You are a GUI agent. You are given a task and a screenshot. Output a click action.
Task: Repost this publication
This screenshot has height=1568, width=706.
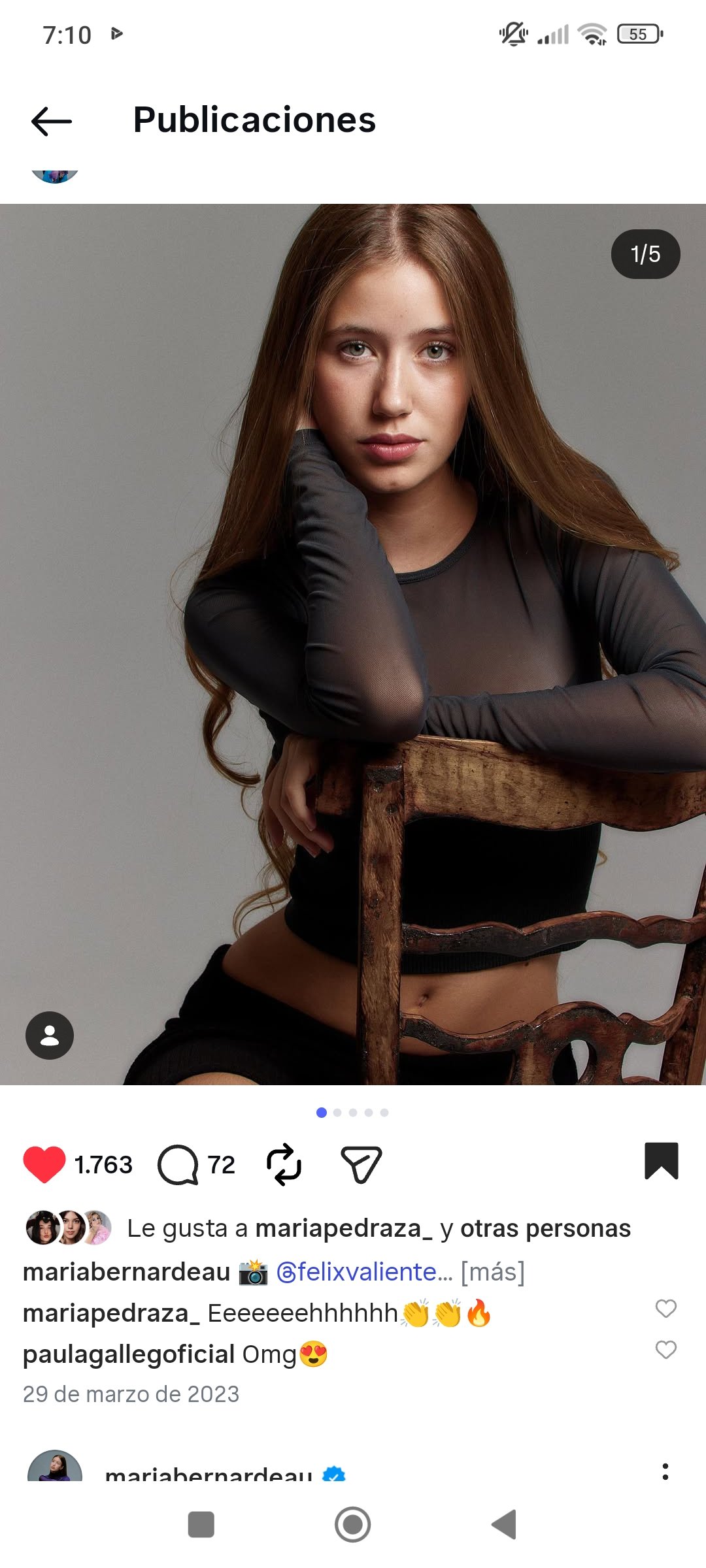click(x=284, y=1164)
